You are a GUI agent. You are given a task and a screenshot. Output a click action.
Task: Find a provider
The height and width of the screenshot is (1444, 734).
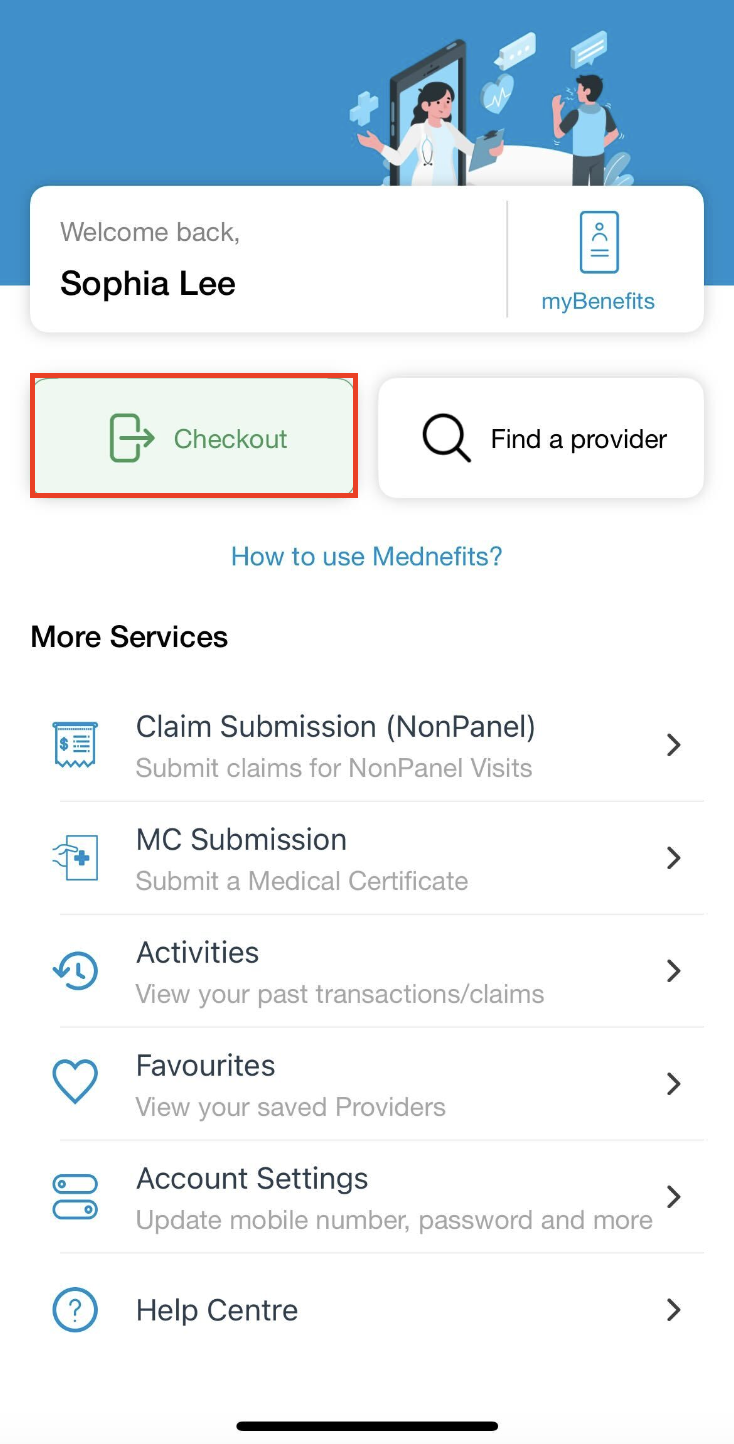pos(541,438)
